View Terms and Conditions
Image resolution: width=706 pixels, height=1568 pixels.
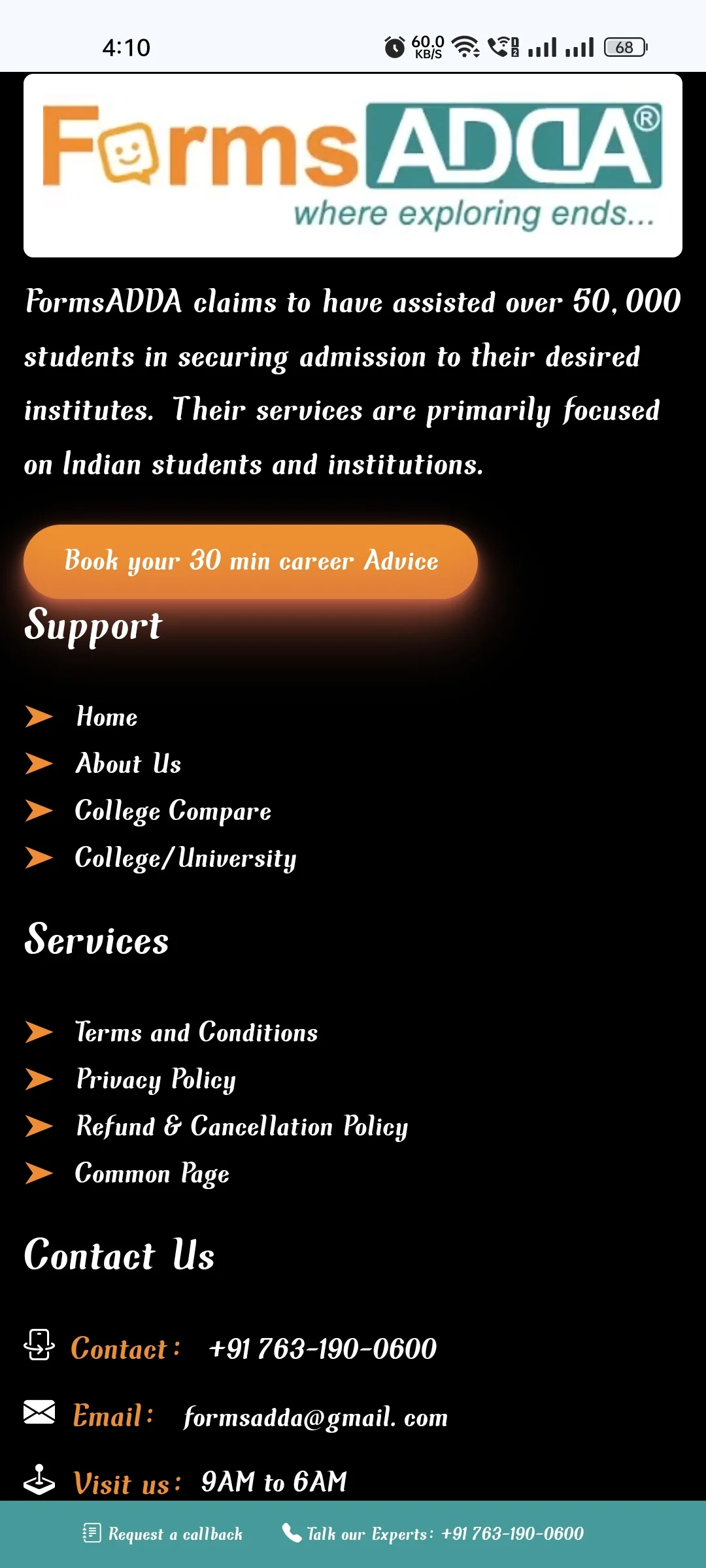click(196, 1032)
